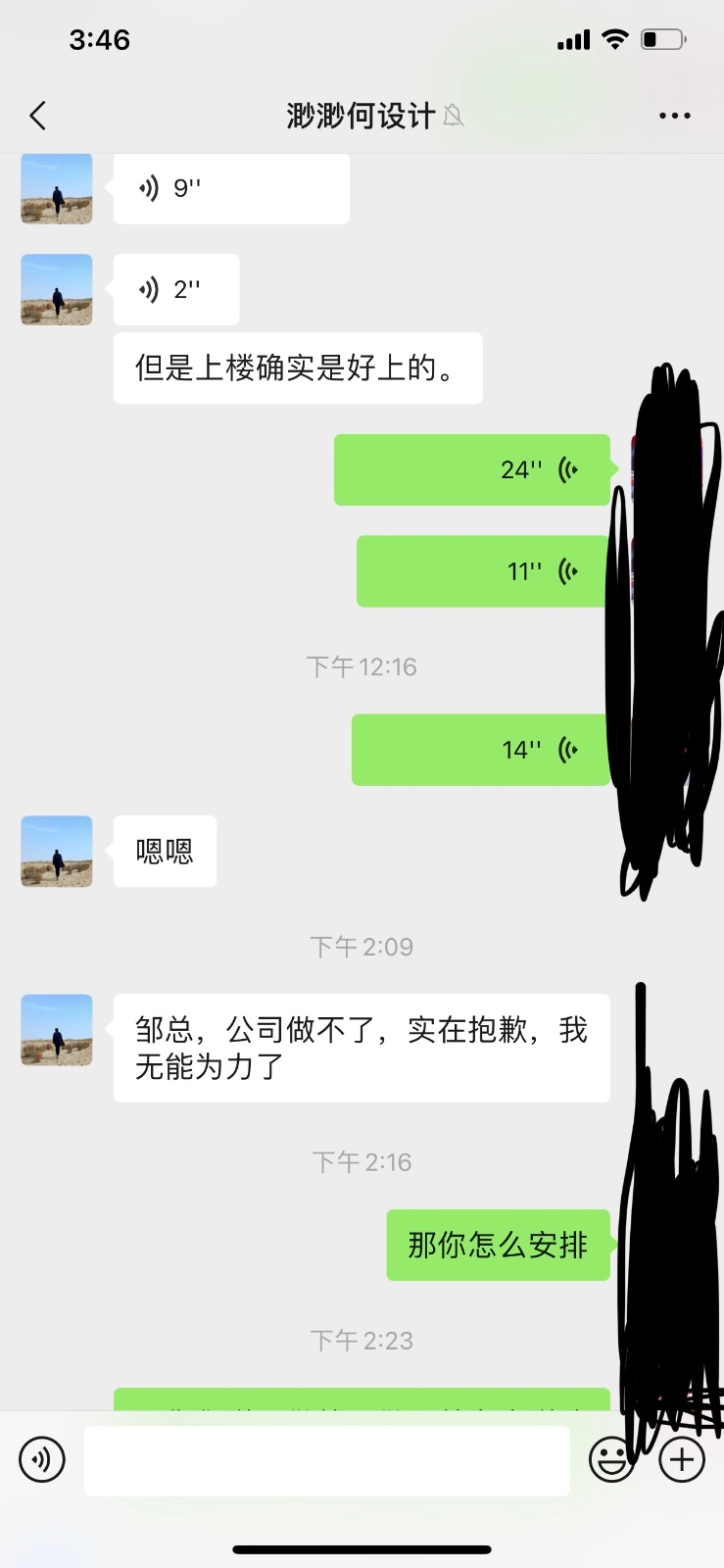Play the received 9-second voice message

point(231,188)
